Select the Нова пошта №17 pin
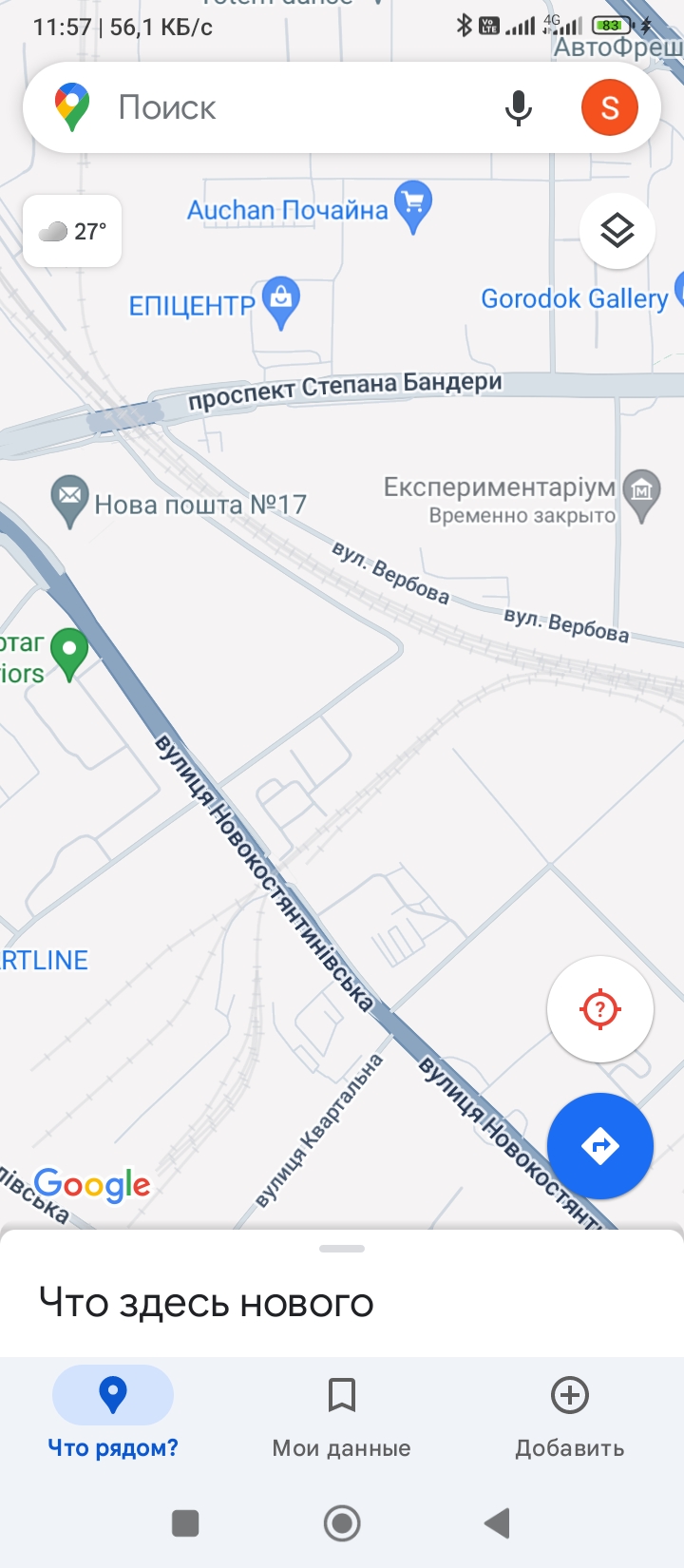 coord(69,501)
